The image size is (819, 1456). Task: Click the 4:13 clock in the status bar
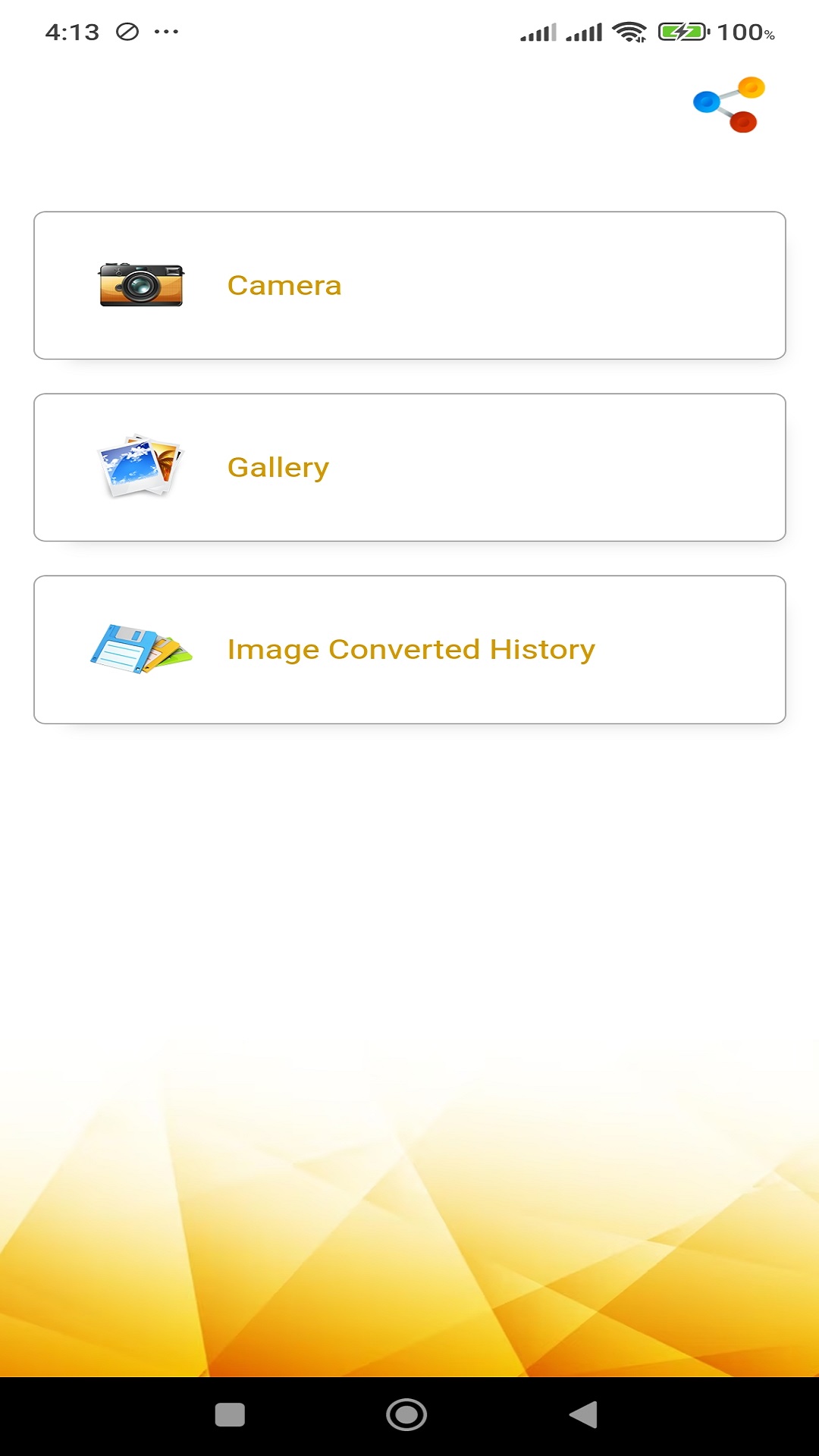pyautogui.click(x=74, y=31)
